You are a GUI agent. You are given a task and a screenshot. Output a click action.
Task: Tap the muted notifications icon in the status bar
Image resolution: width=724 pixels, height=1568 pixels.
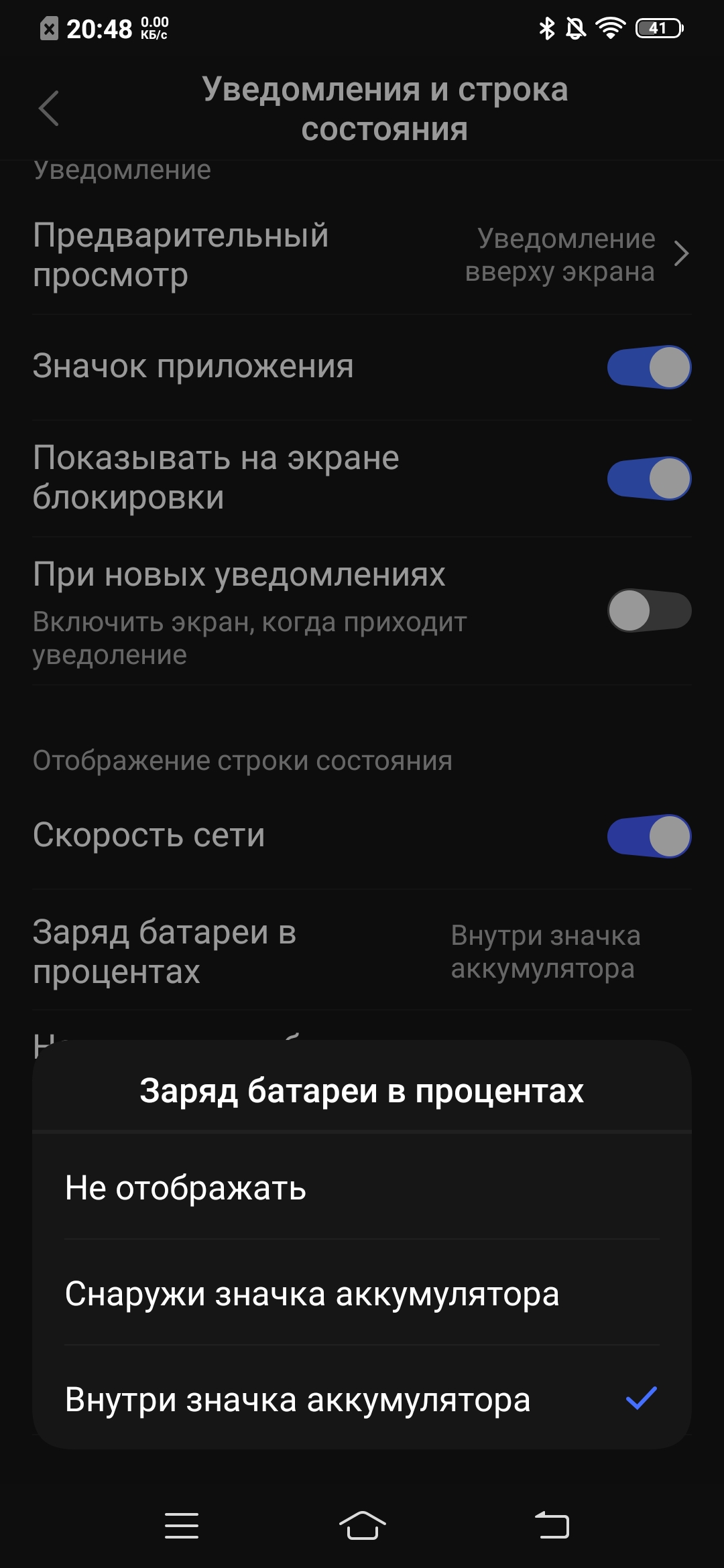(577, 27)
